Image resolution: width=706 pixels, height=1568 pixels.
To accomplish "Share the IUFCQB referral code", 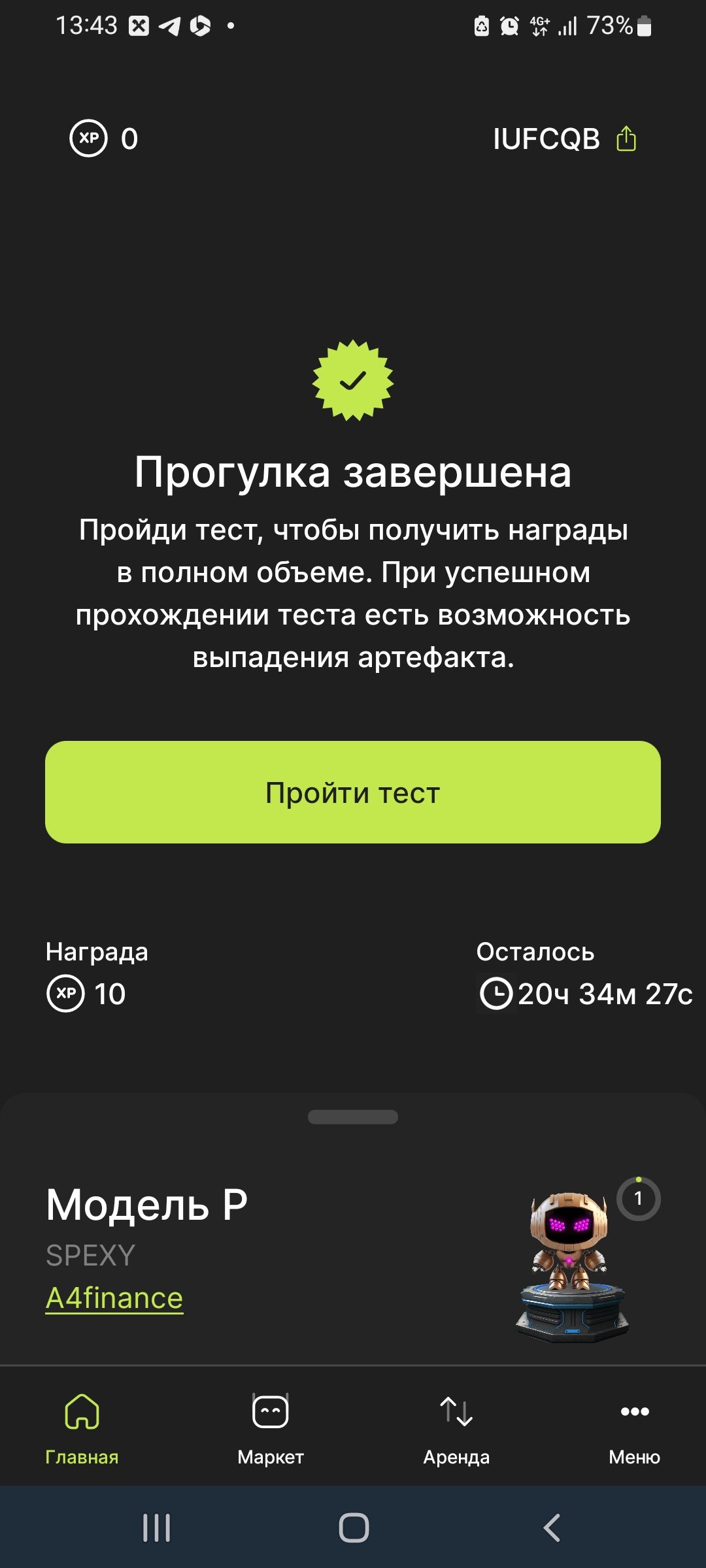I will (x=626, y=139).
